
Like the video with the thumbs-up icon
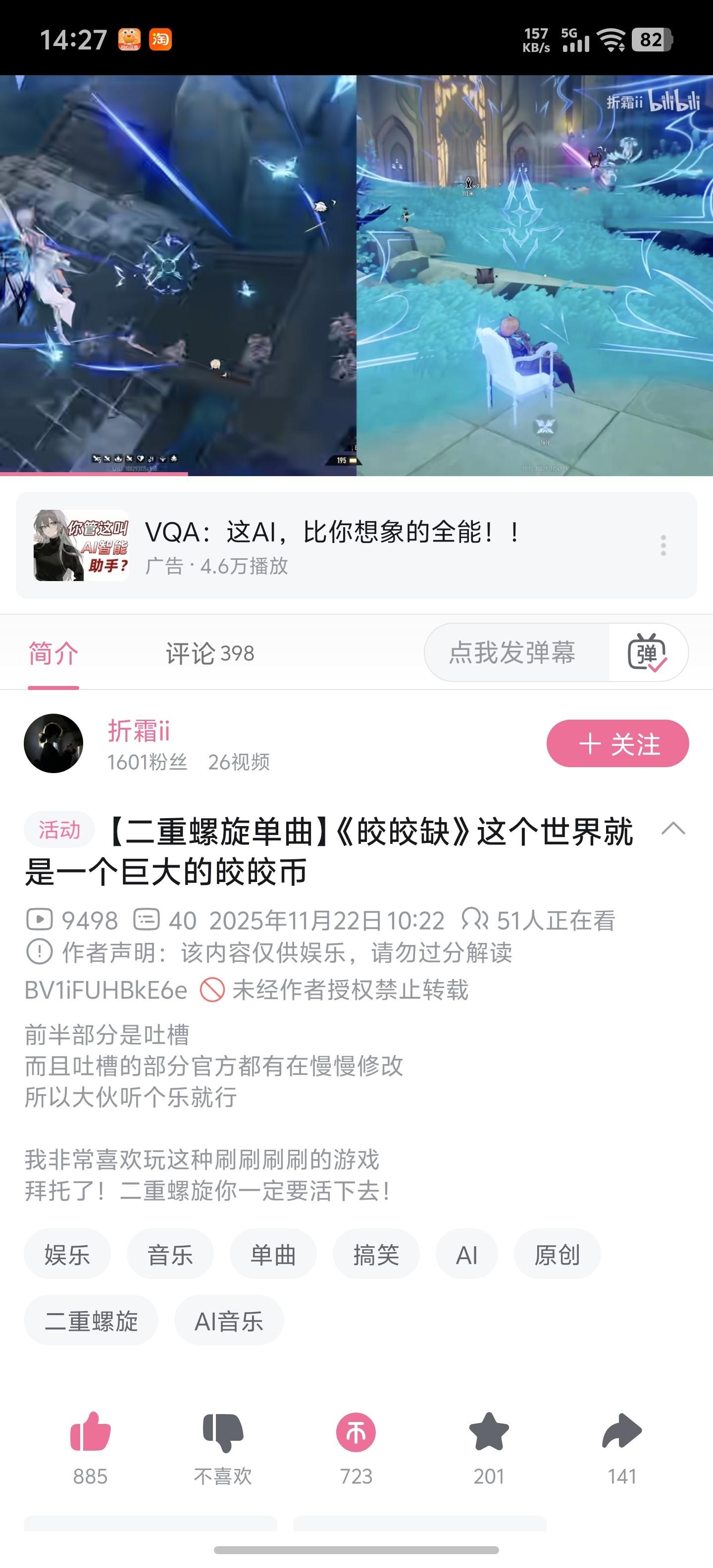(x=90, y=1432)
